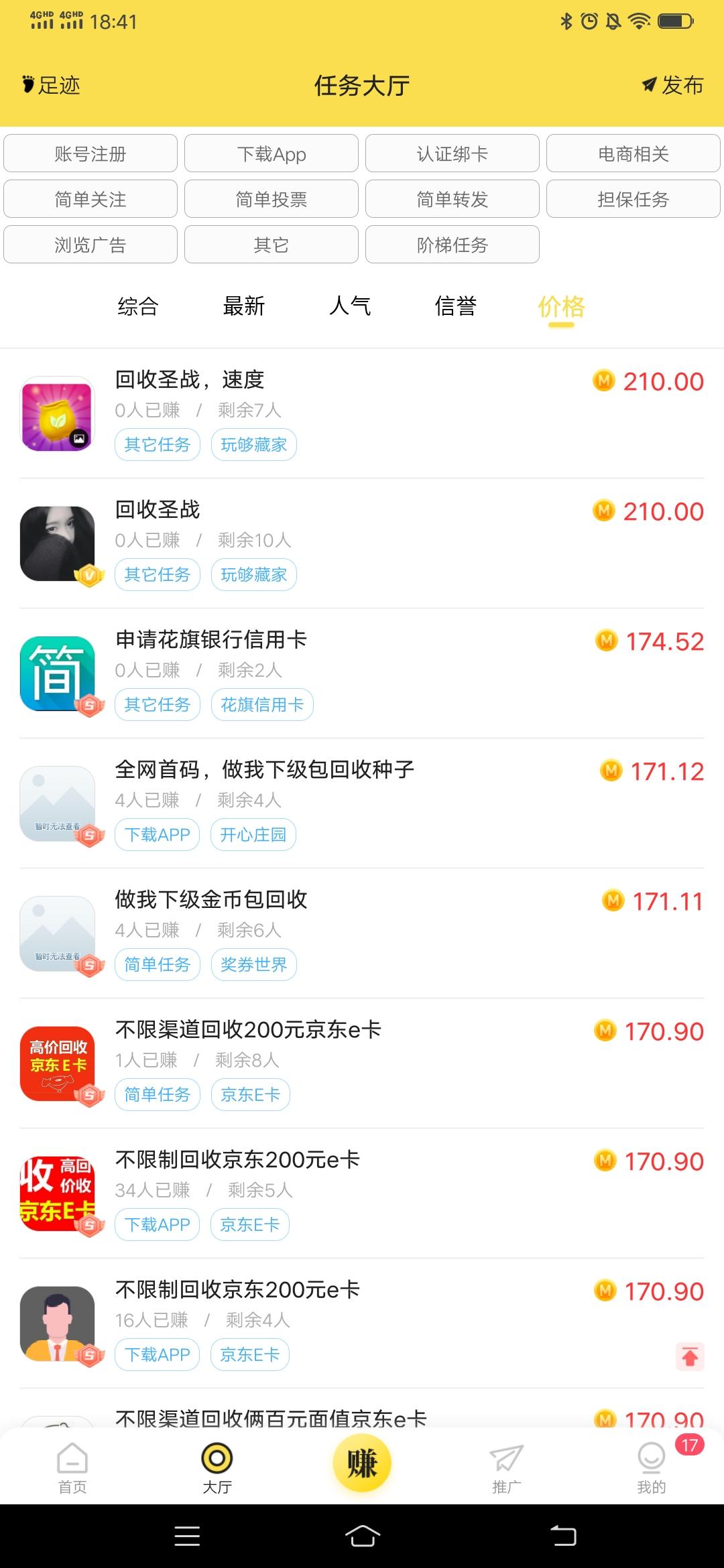Show 阶梯任务 tasks

click(x=452, y=245)
